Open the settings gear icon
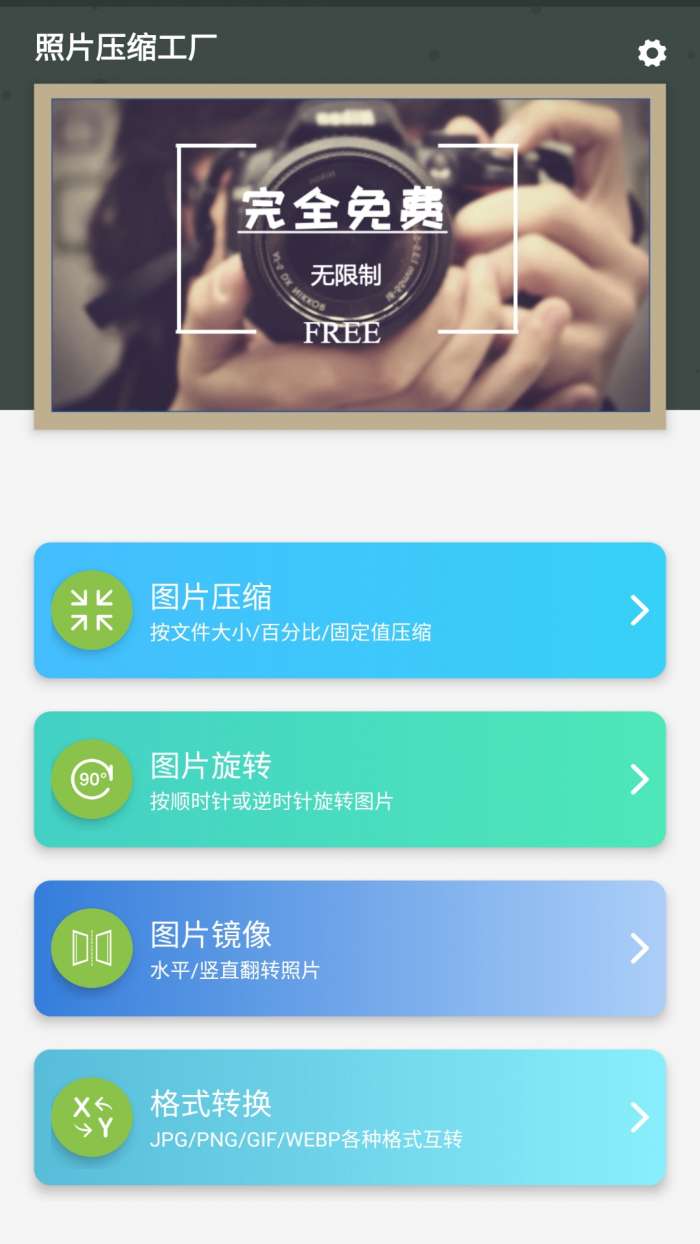Screen dimensions: 700x1244 [x=652, y=53]
